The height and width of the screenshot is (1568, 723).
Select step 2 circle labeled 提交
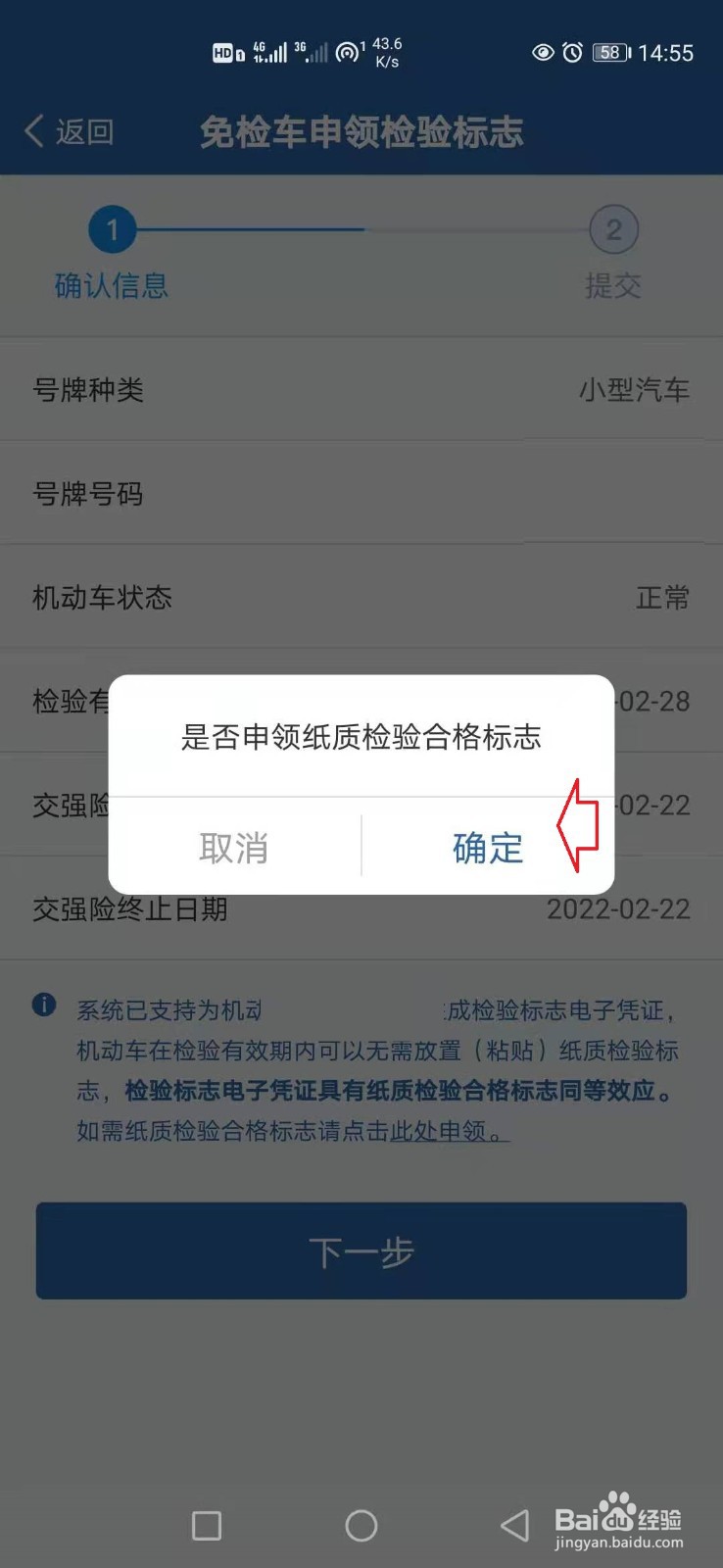613,229
